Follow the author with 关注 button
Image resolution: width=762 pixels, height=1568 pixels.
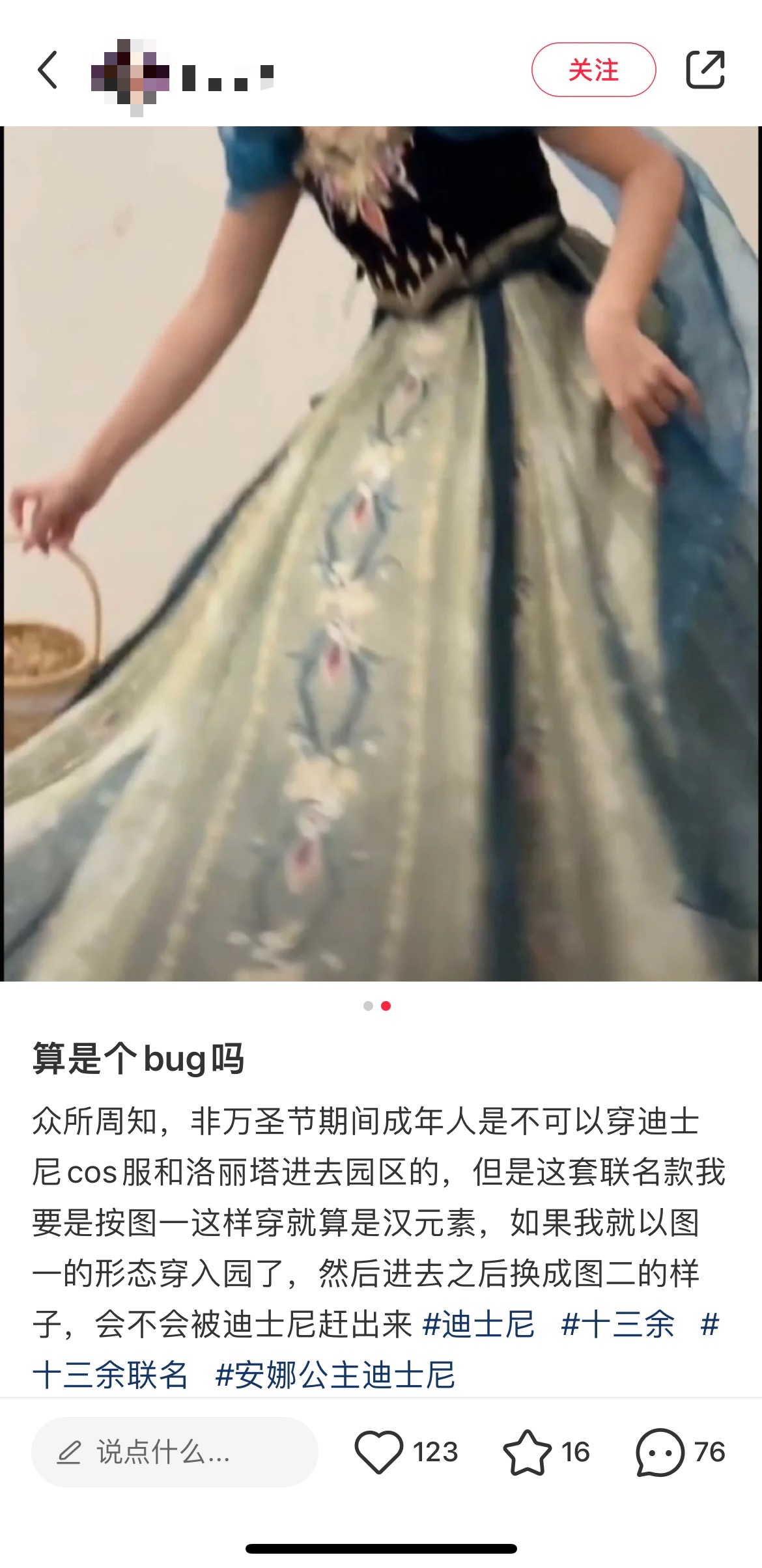pyautogui.click(x=593, y=70)
